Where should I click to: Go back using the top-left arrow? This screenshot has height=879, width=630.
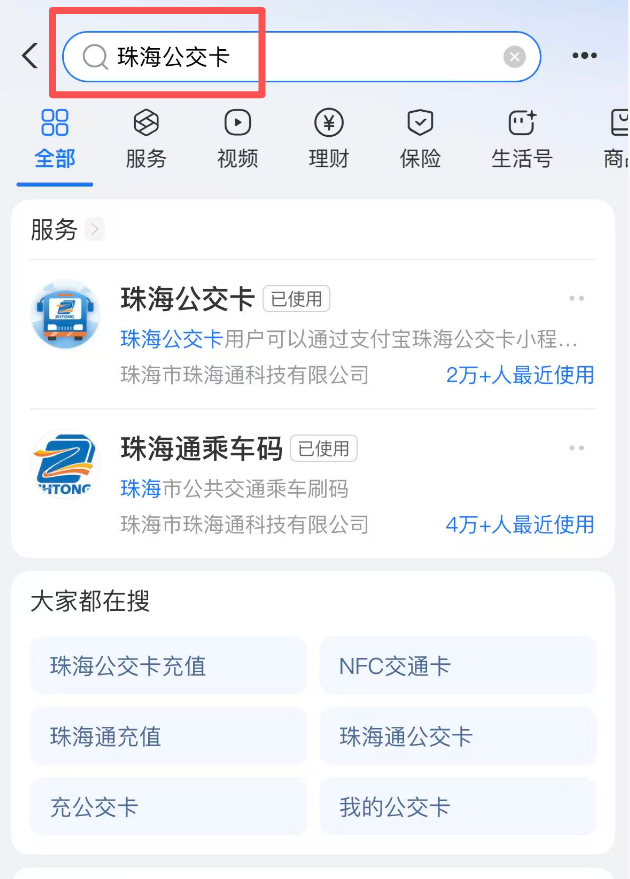click(x=30, y=55)
